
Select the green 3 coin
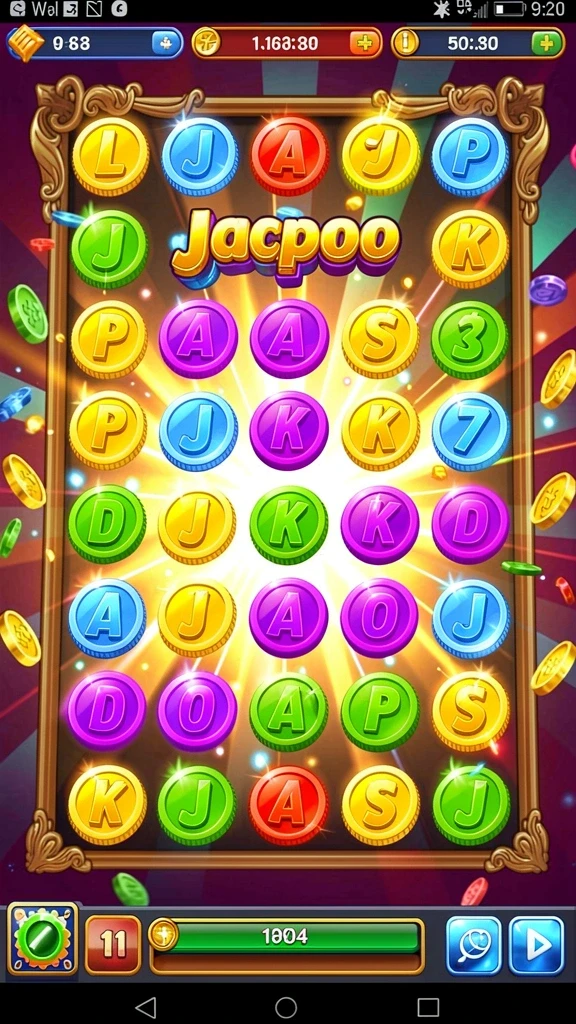coord(469,340)
